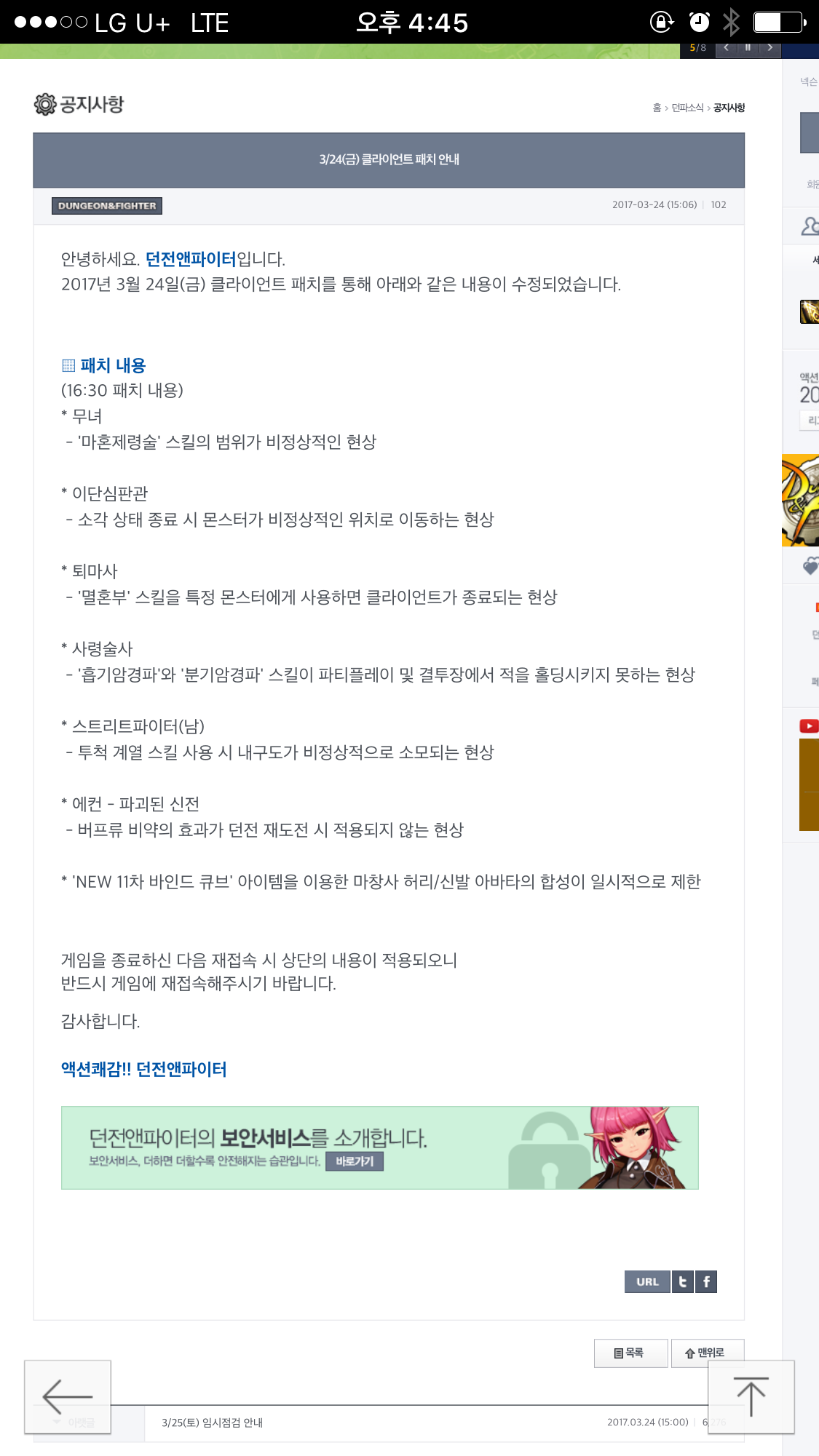This screenshot has width=819, height=1456.
Task: Open the 던전앤파이터 link in the greeting
Action: pyautogui.click(x=191, y=259)
